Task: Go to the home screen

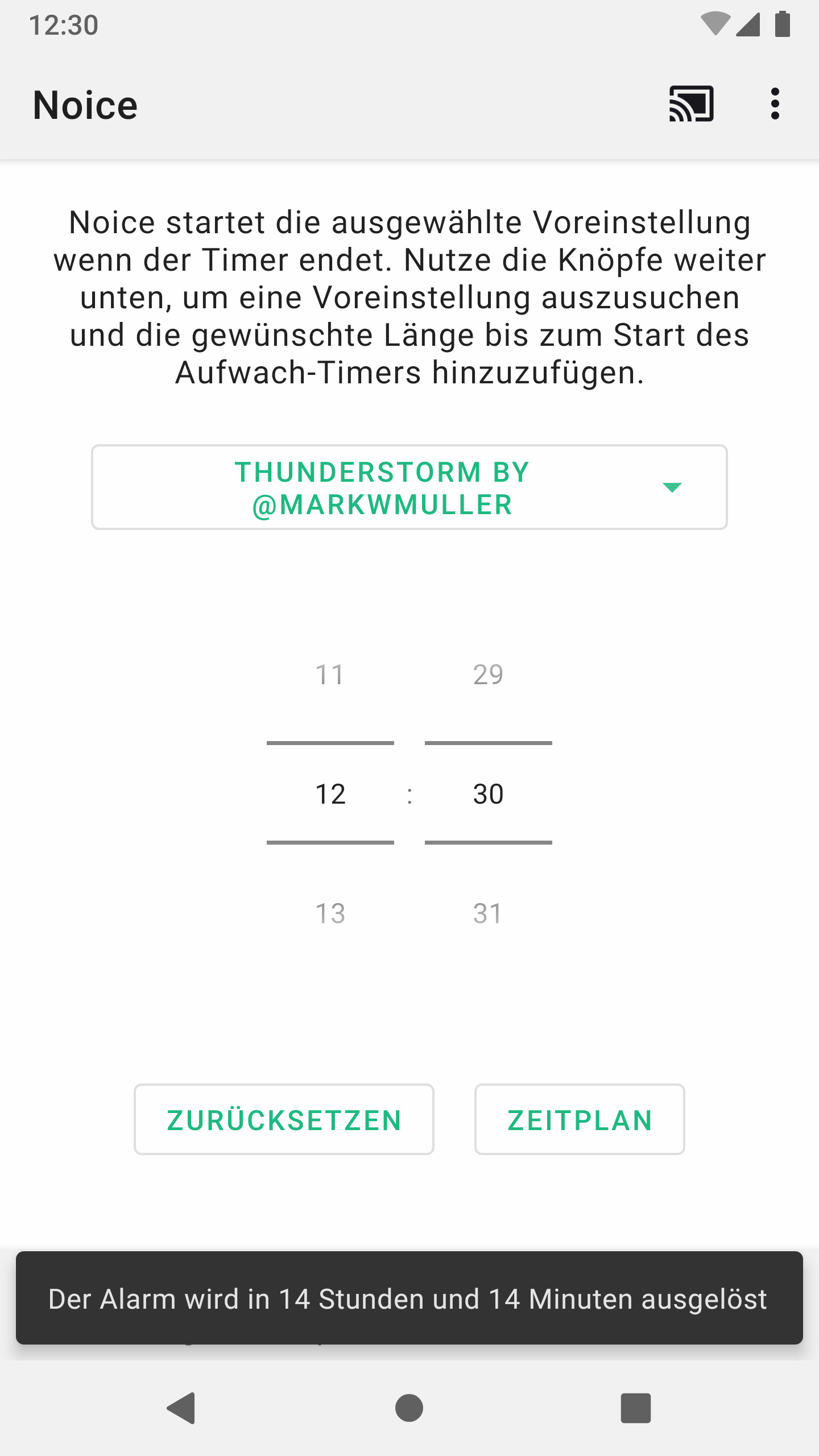Action: [x=409, y=1408]
